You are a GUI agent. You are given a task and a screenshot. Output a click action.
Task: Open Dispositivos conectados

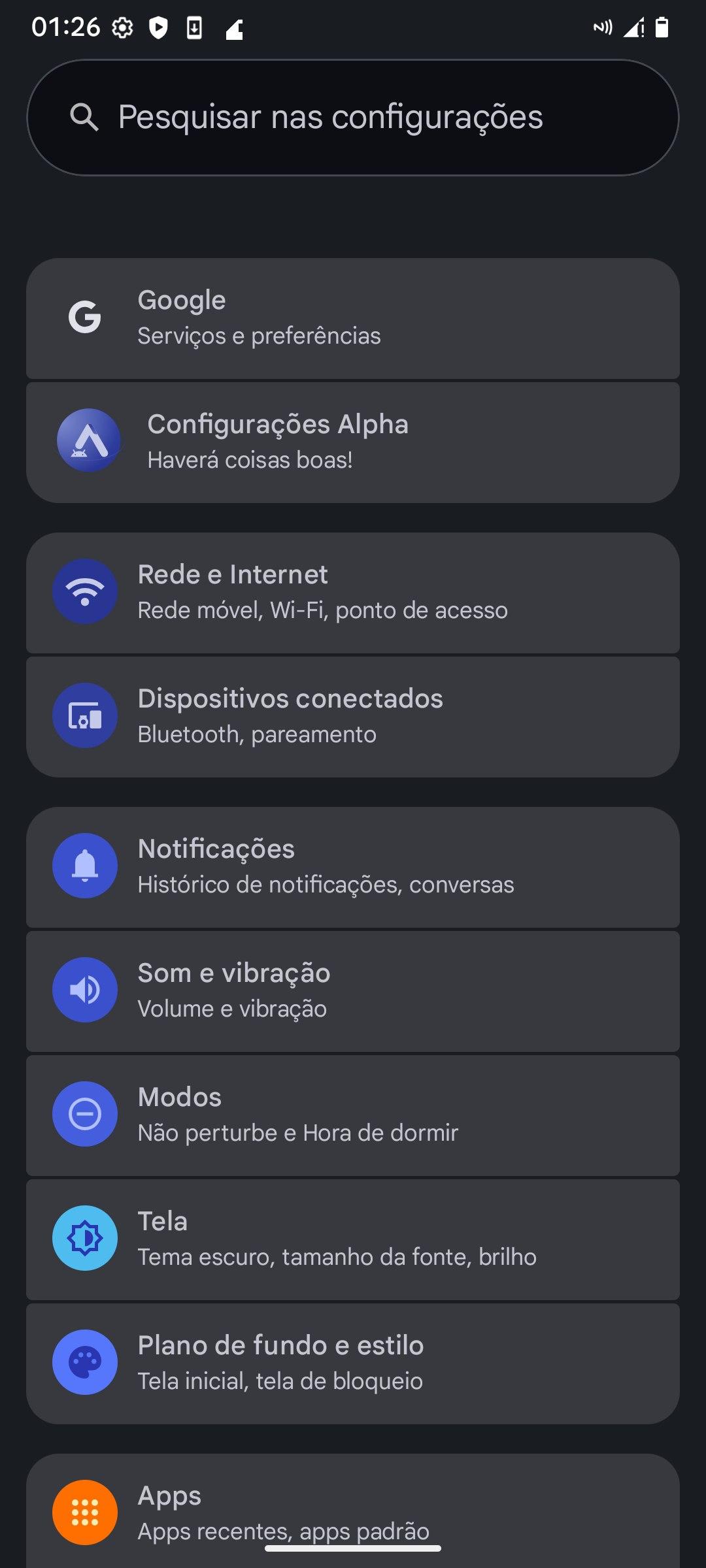tap(353, 717)
